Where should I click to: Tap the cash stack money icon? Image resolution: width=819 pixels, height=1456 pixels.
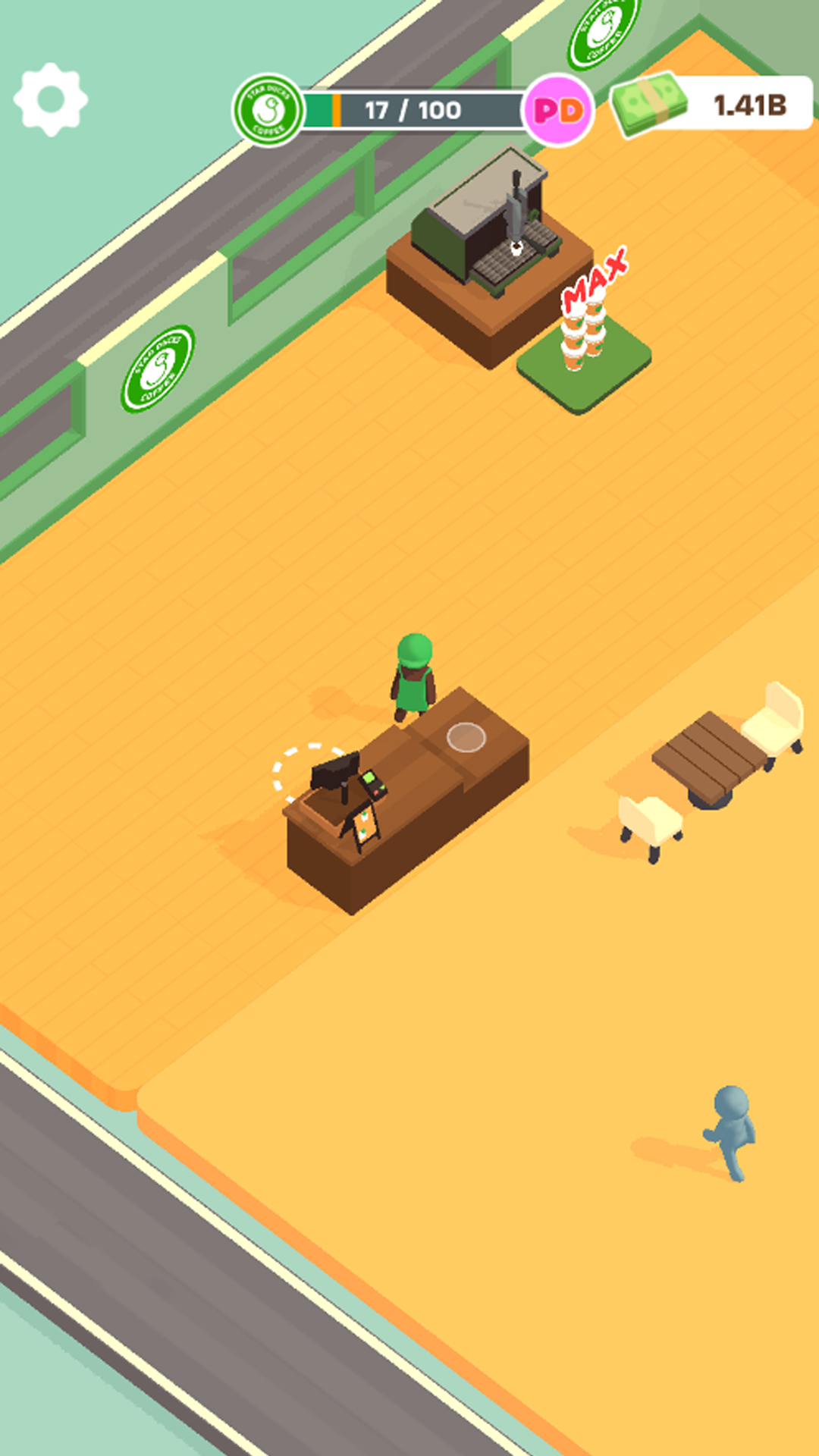(x=648, y=103)
